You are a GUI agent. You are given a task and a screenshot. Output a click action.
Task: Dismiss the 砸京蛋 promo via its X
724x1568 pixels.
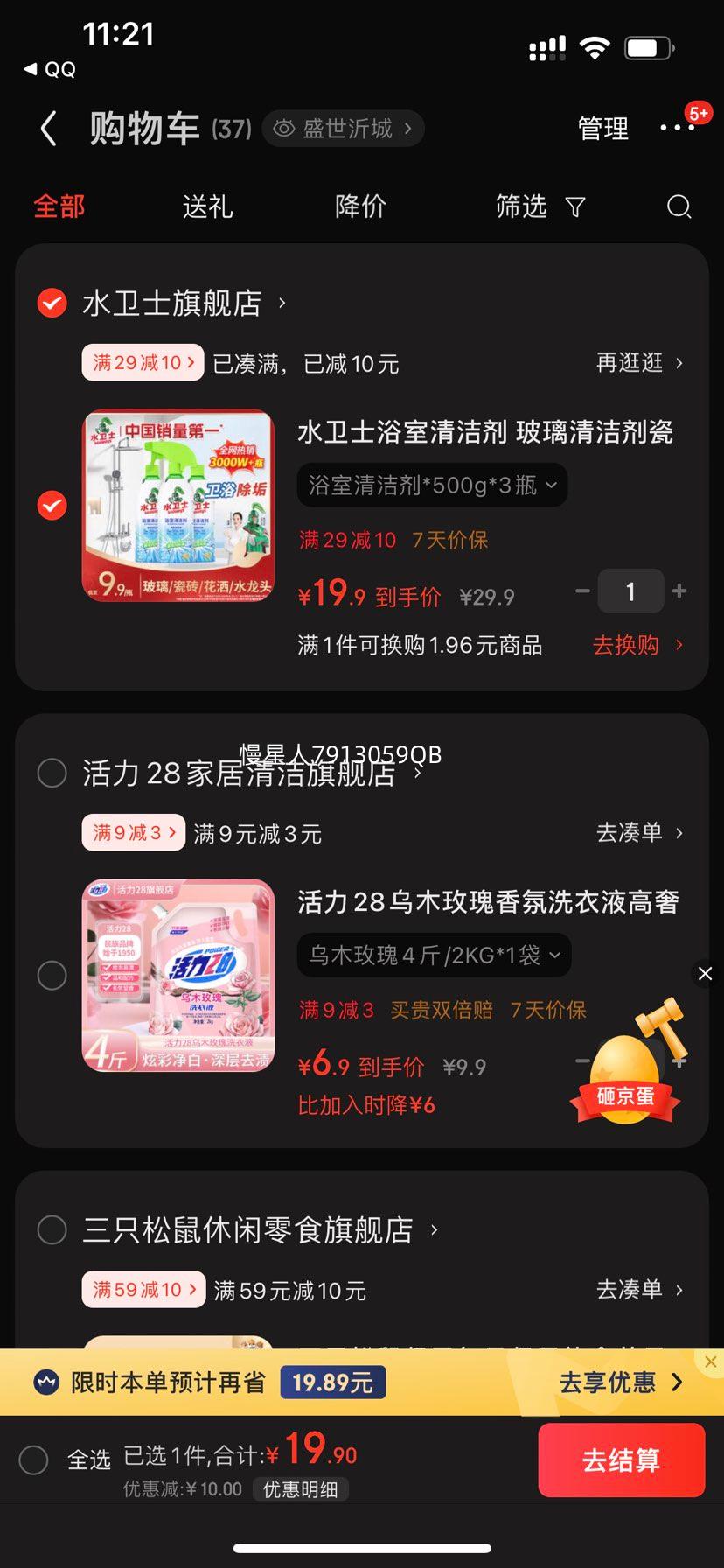pos(705,973)
